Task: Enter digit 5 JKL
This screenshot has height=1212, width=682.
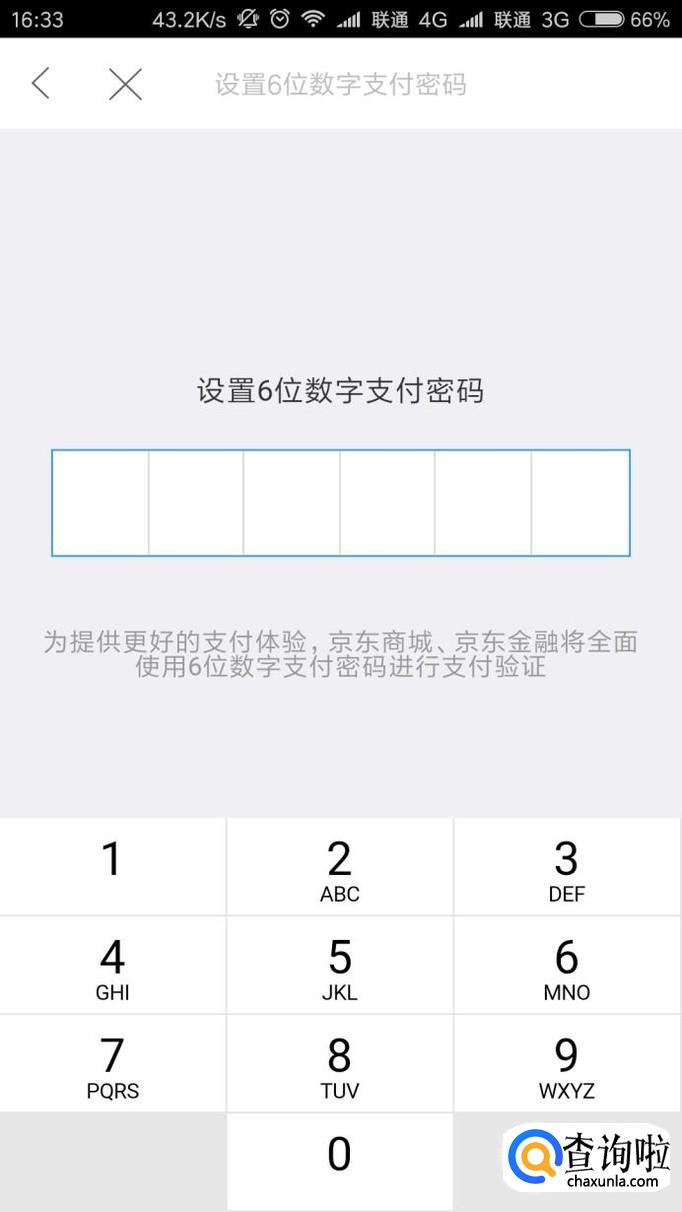Action: tap(340, 965)
